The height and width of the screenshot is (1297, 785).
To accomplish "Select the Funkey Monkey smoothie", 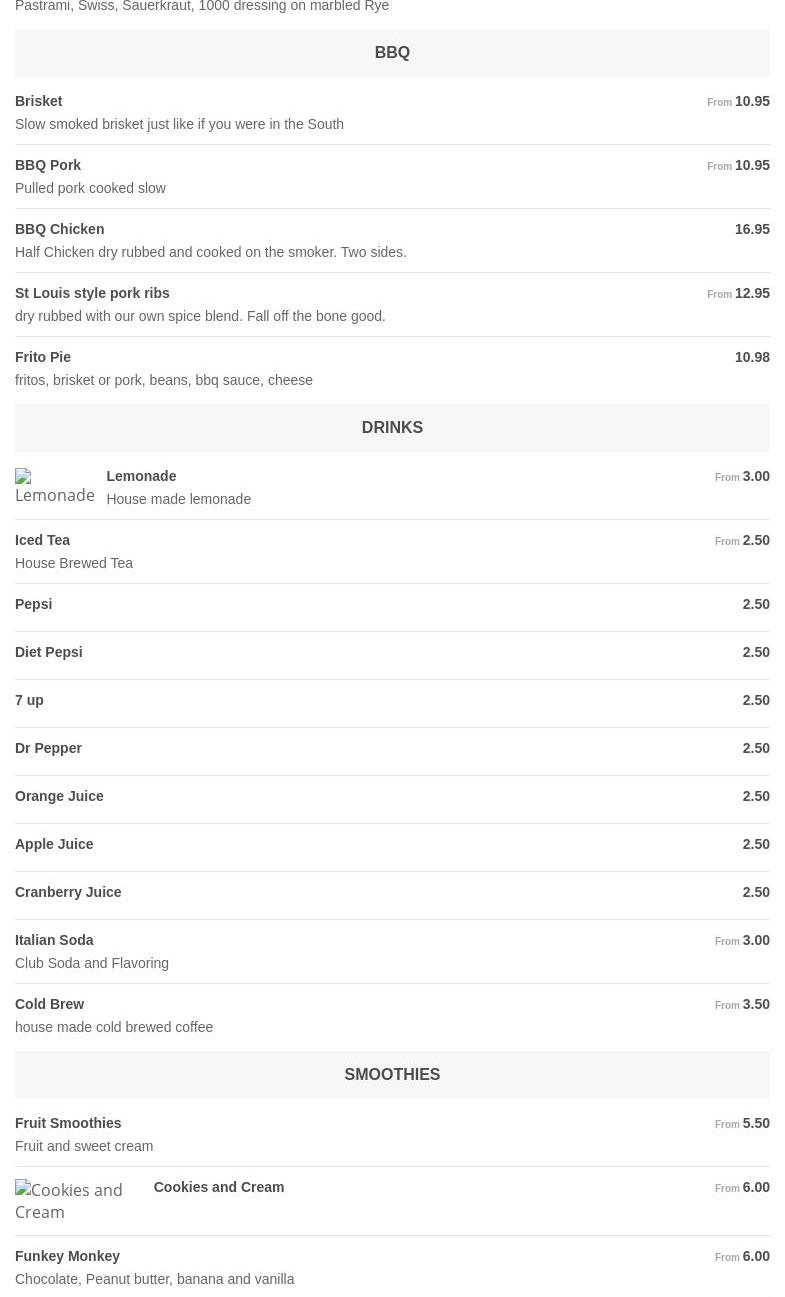I will coord(392,1267).
